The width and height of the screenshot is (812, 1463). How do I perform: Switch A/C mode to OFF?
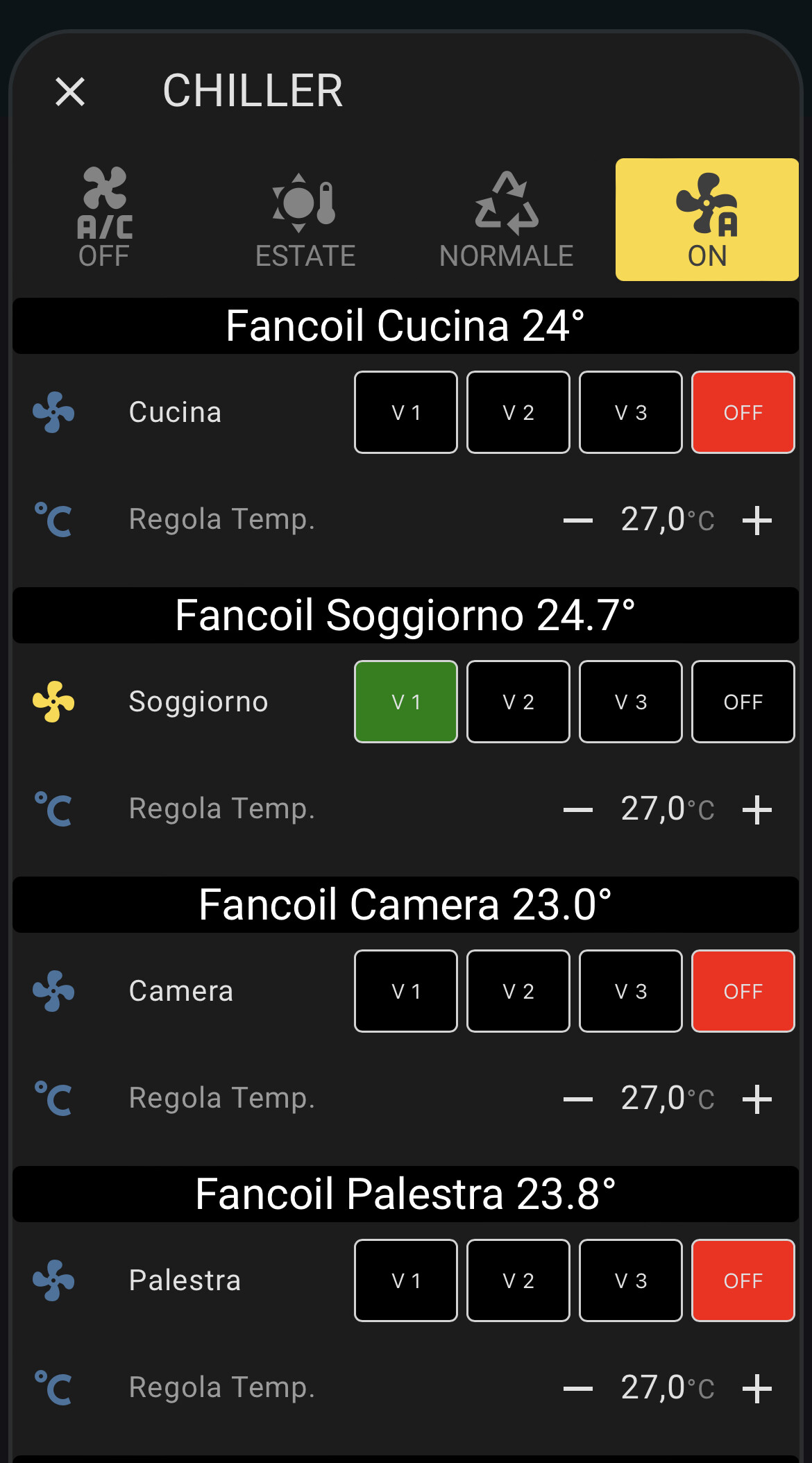pyautogui.click(x=104, y=219)
